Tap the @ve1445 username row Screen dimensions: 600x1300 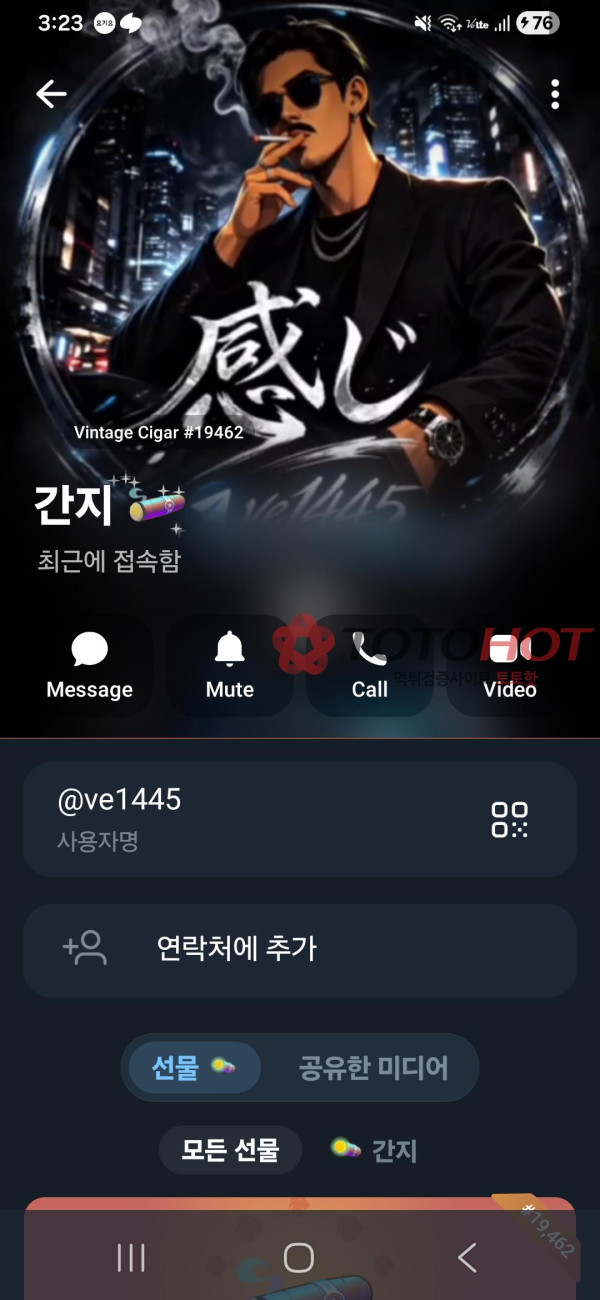250,819
